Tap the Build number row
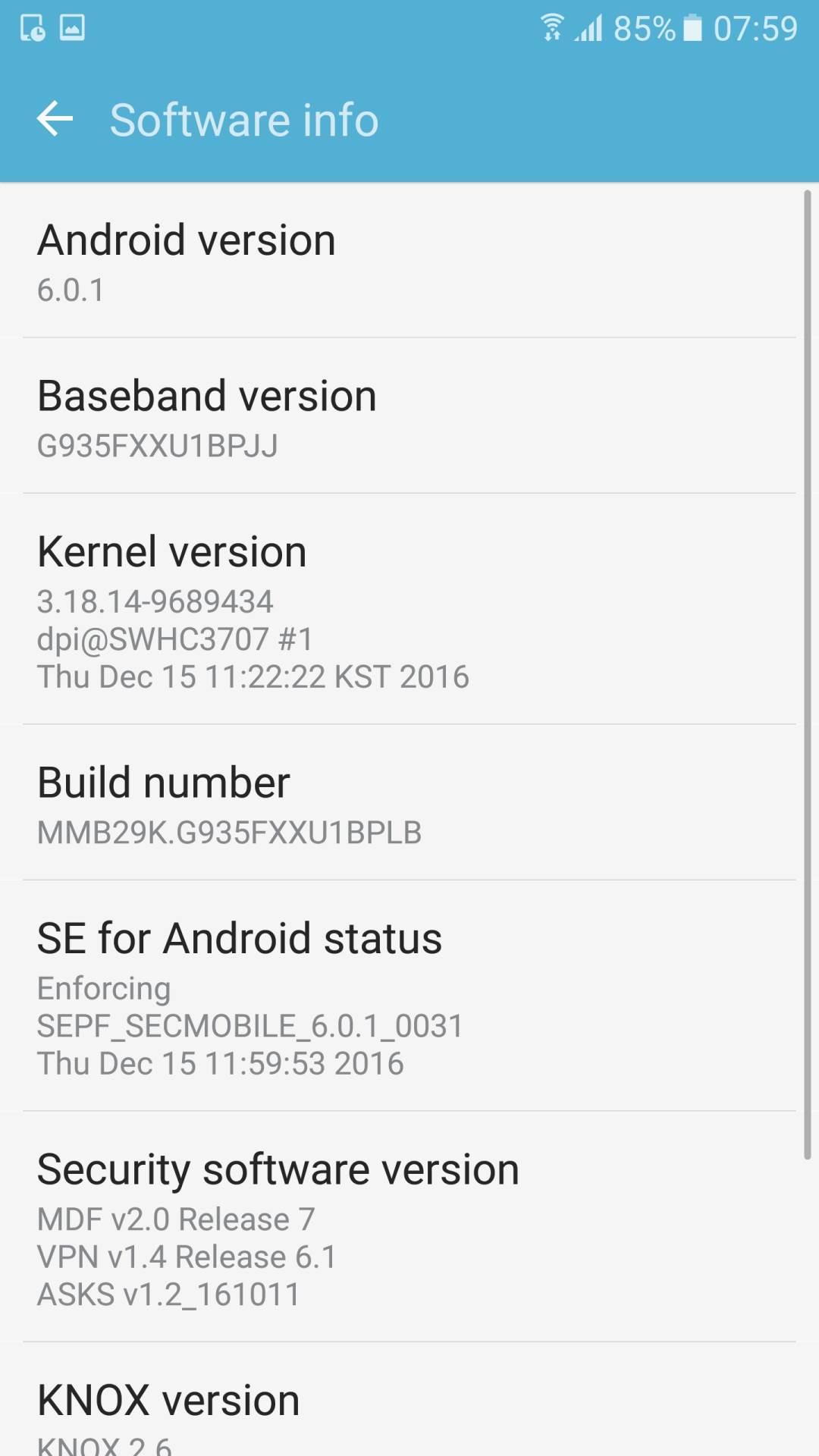This screenshot has height=1456, width=819. point(409,804)
